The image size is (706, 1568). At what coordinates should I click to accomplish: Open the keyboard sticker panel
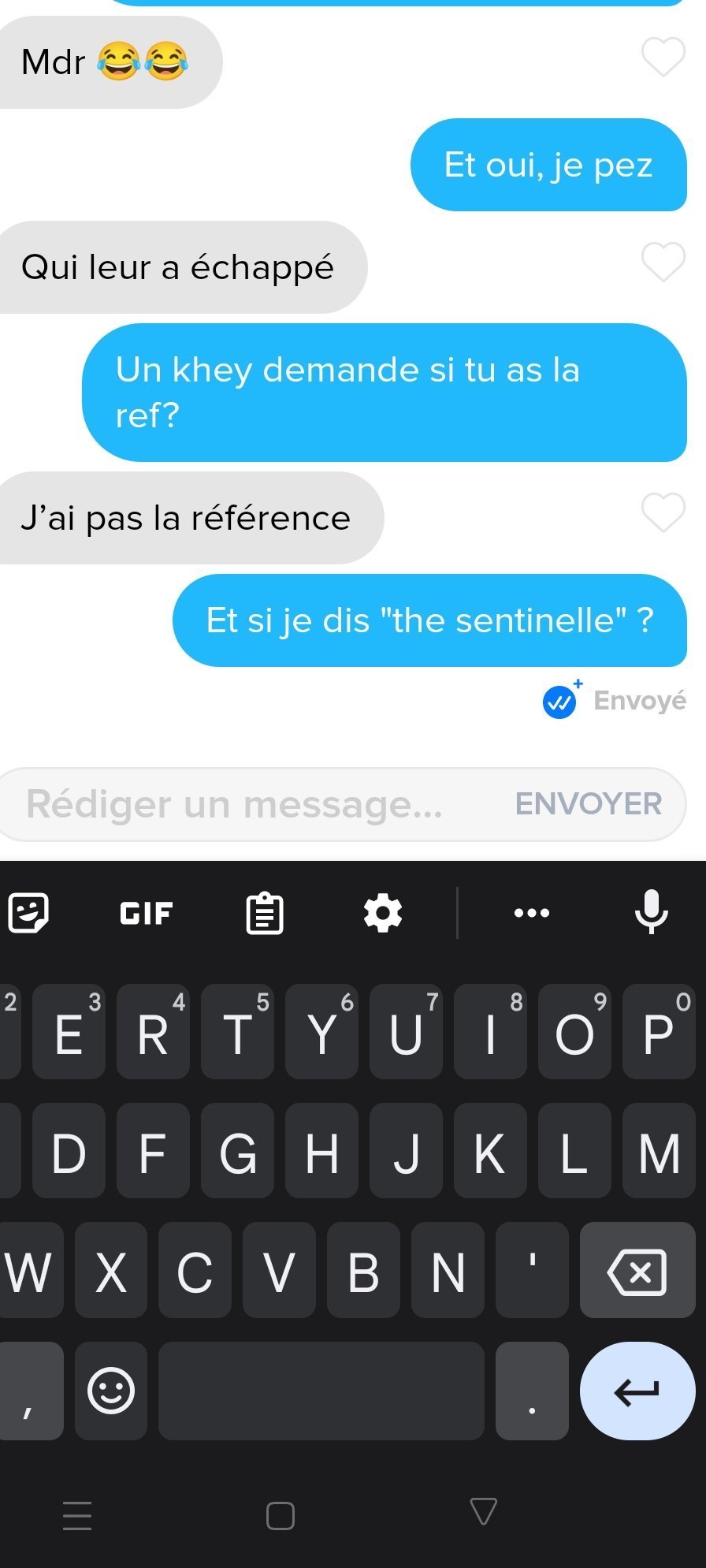[28, 913]
